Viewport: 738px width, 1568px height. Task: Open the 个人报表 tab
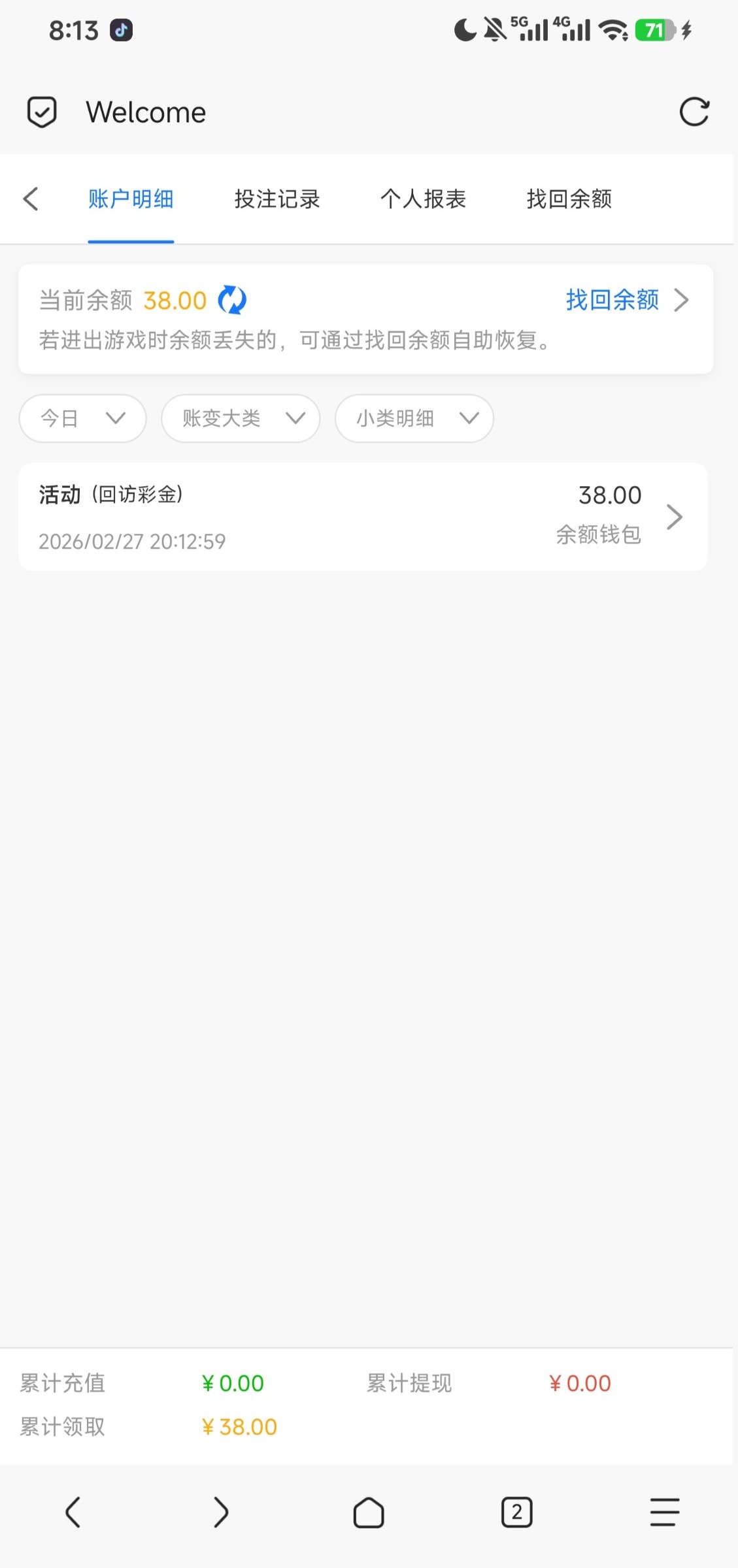point(423,199)
